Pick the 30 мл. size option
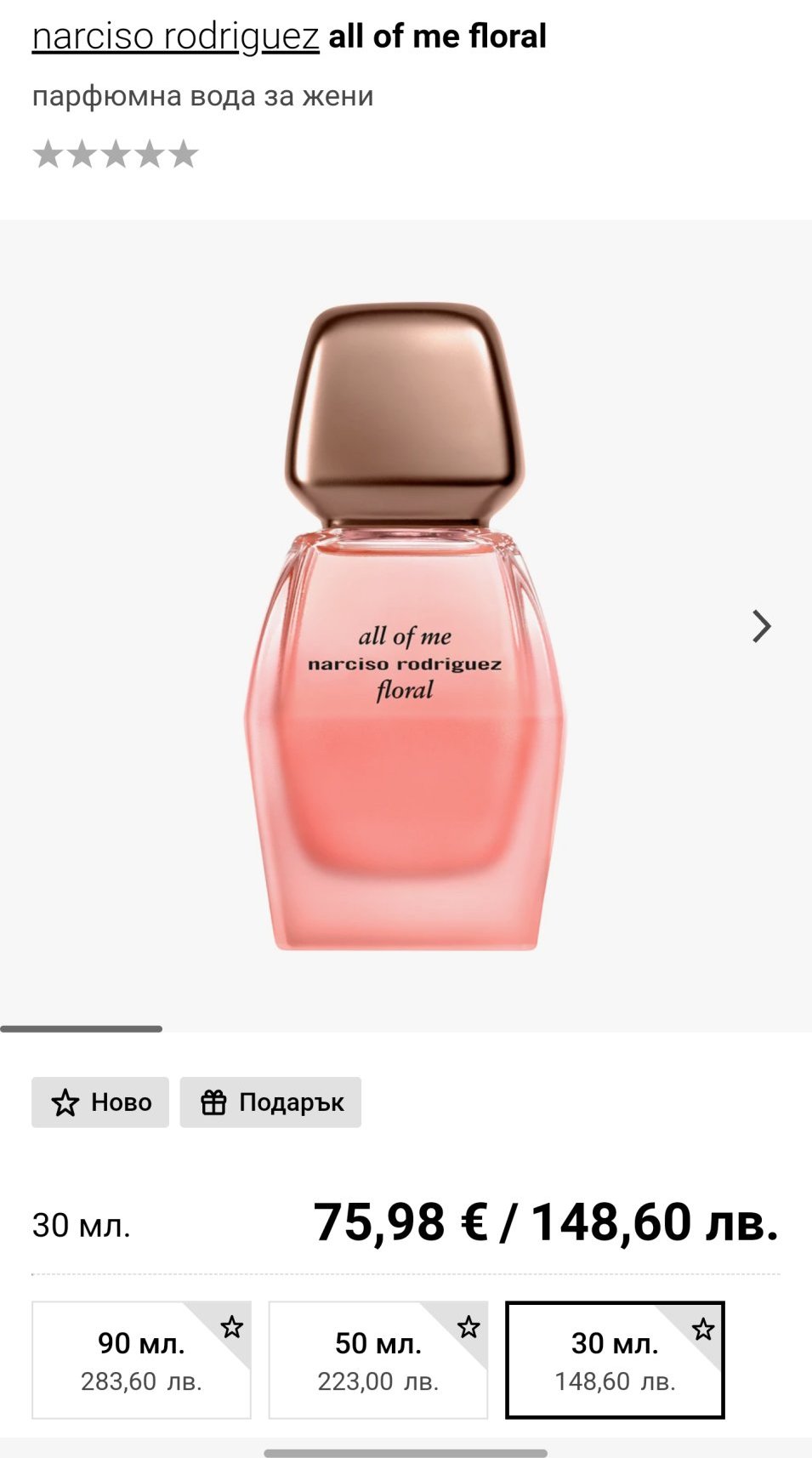This screenshot has height=1458, width=812. [614, 1359]
